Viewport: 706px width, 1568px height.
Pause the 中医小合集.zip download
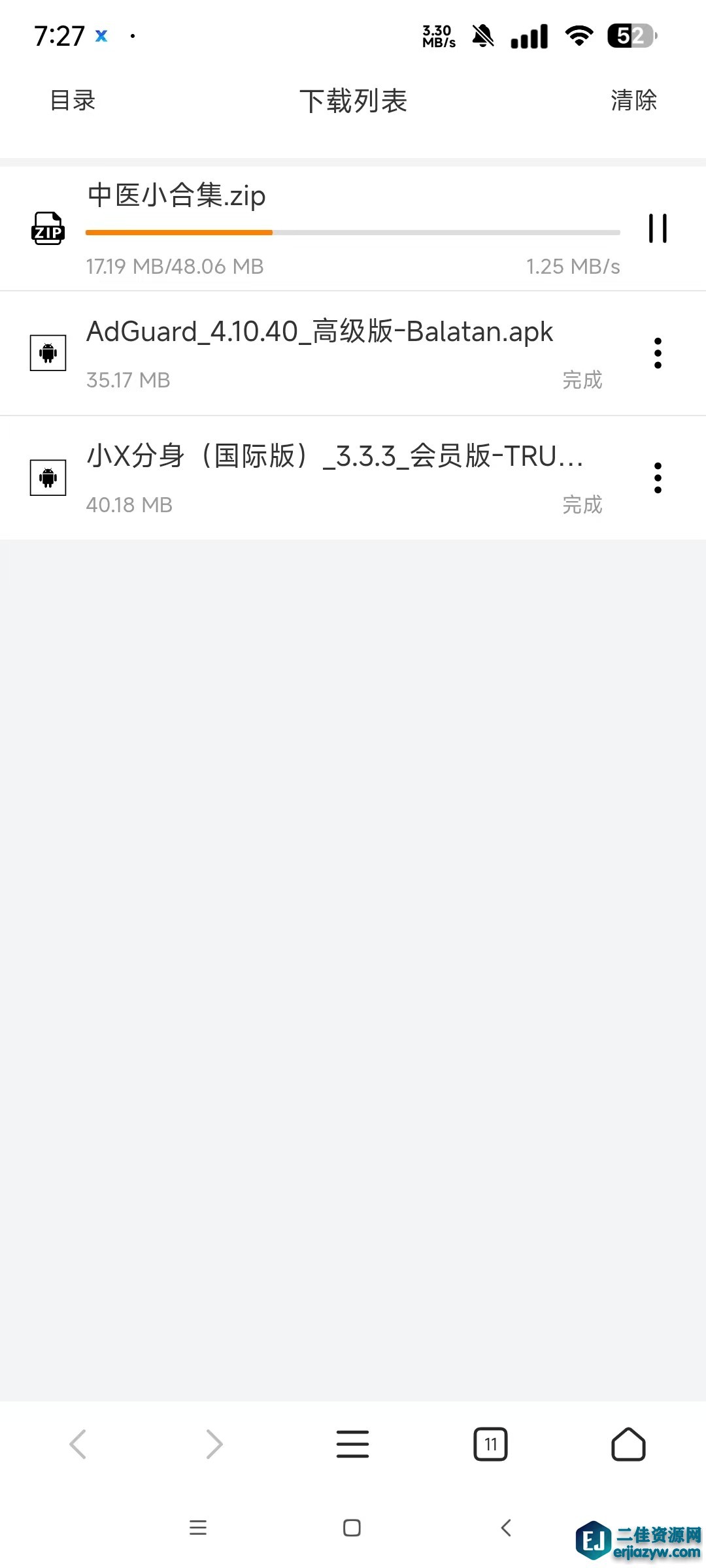click(658, 229)
